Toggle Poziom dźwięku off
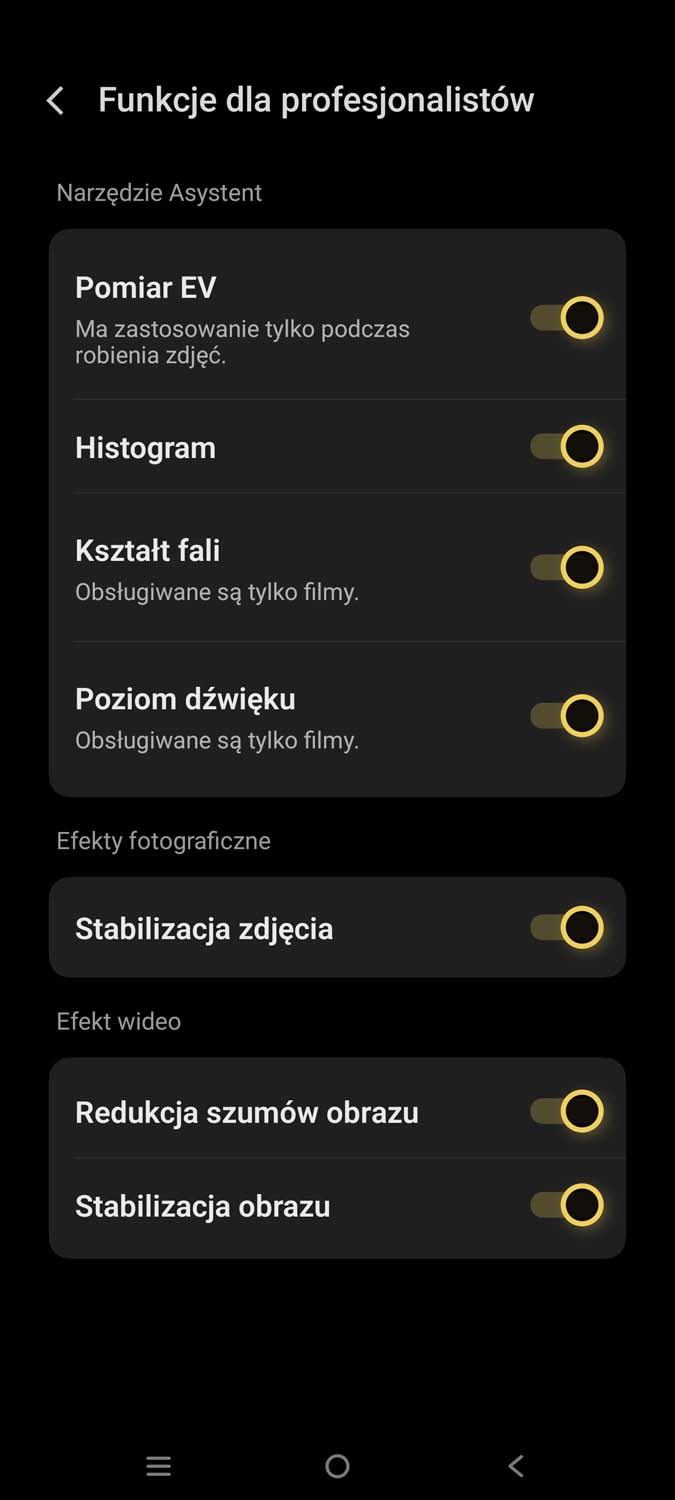Image resolution: width=675 pixels, height=1500 pixels. click(x=567, y=716)
